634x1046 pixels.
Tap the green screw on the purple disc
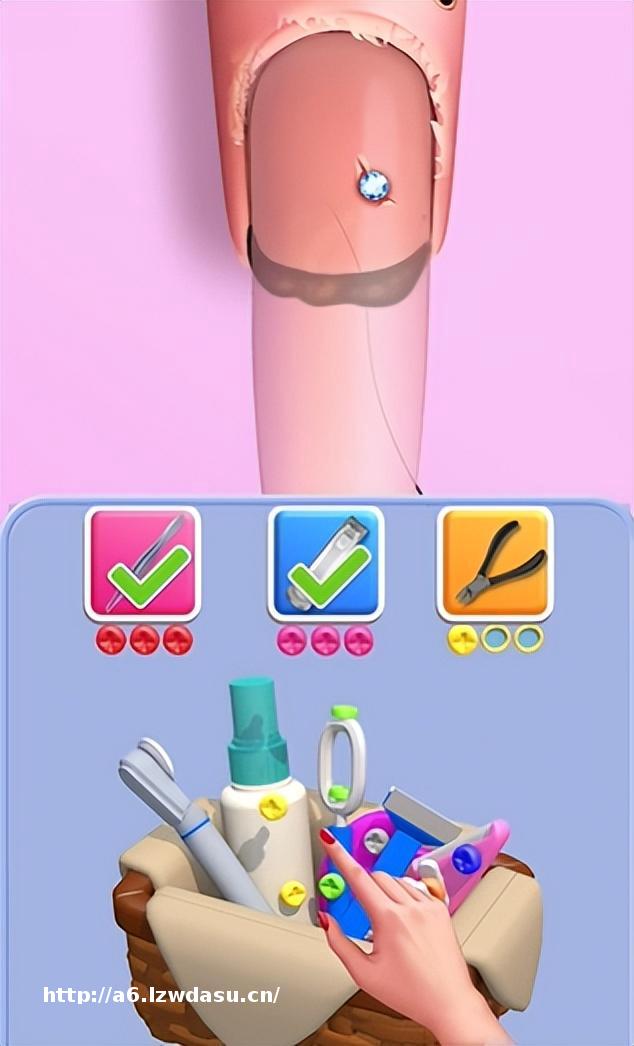(x=331, y=884)
